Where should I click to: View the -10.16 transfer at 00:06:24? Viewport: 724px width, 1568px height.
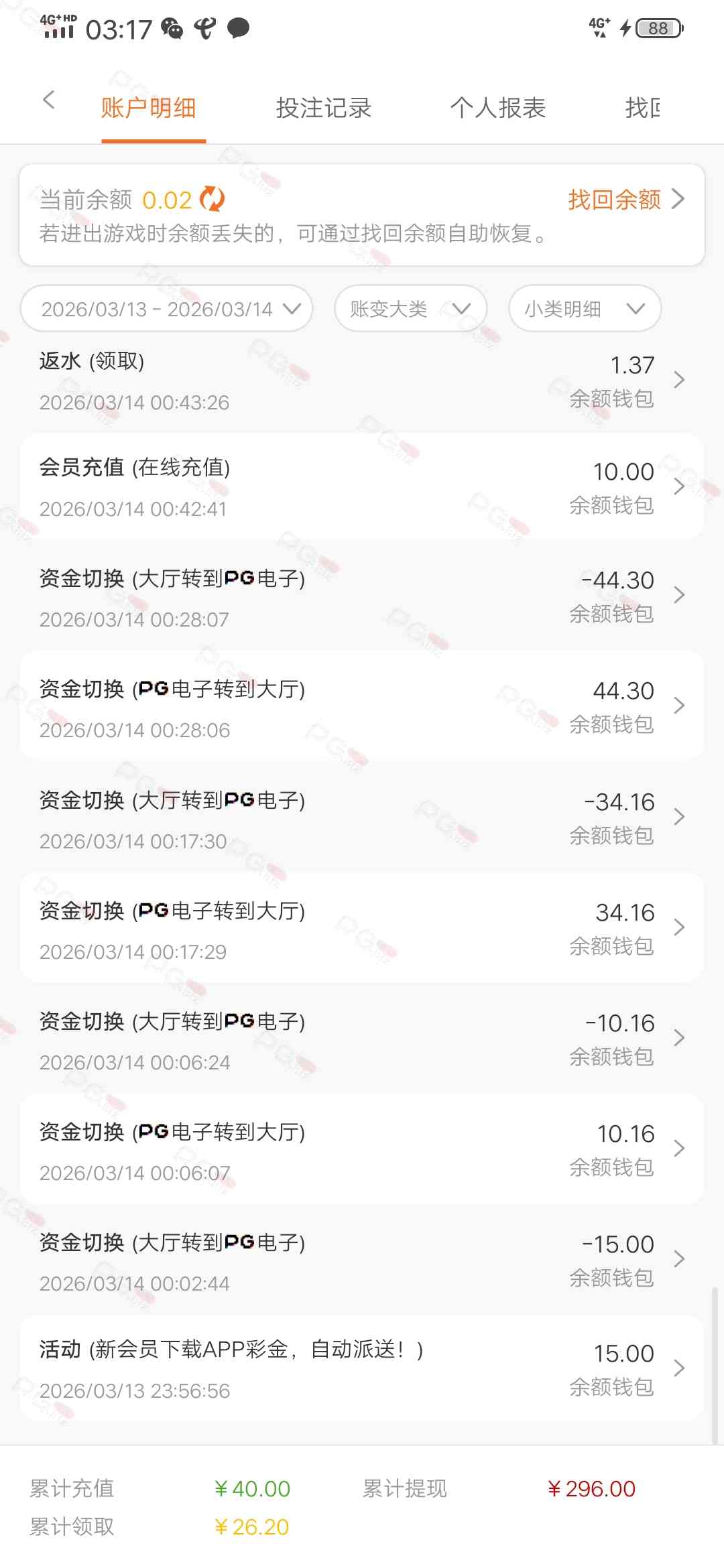pos(362,1039)
